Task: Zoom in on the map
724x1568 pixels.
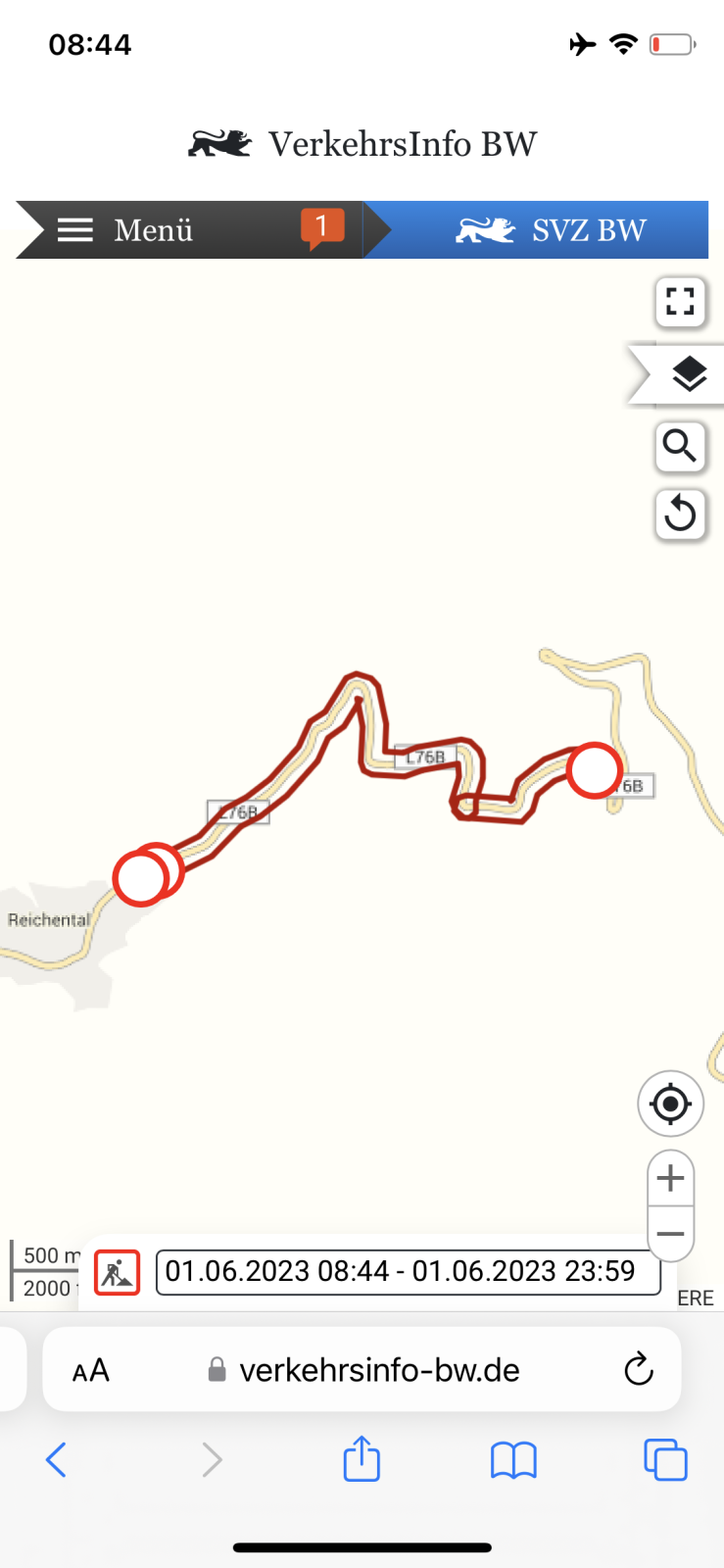Action: click(x=670, y=1178)
